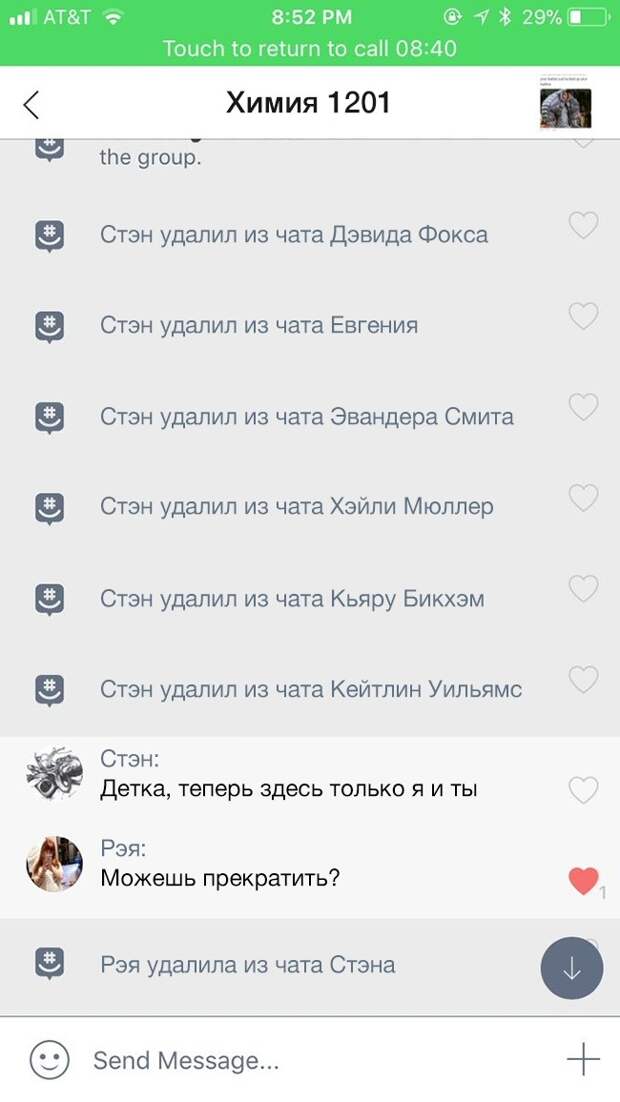The image size is (620, 1102).
Task: Open Стэн's profile avatar
Action: click(54, 774)
